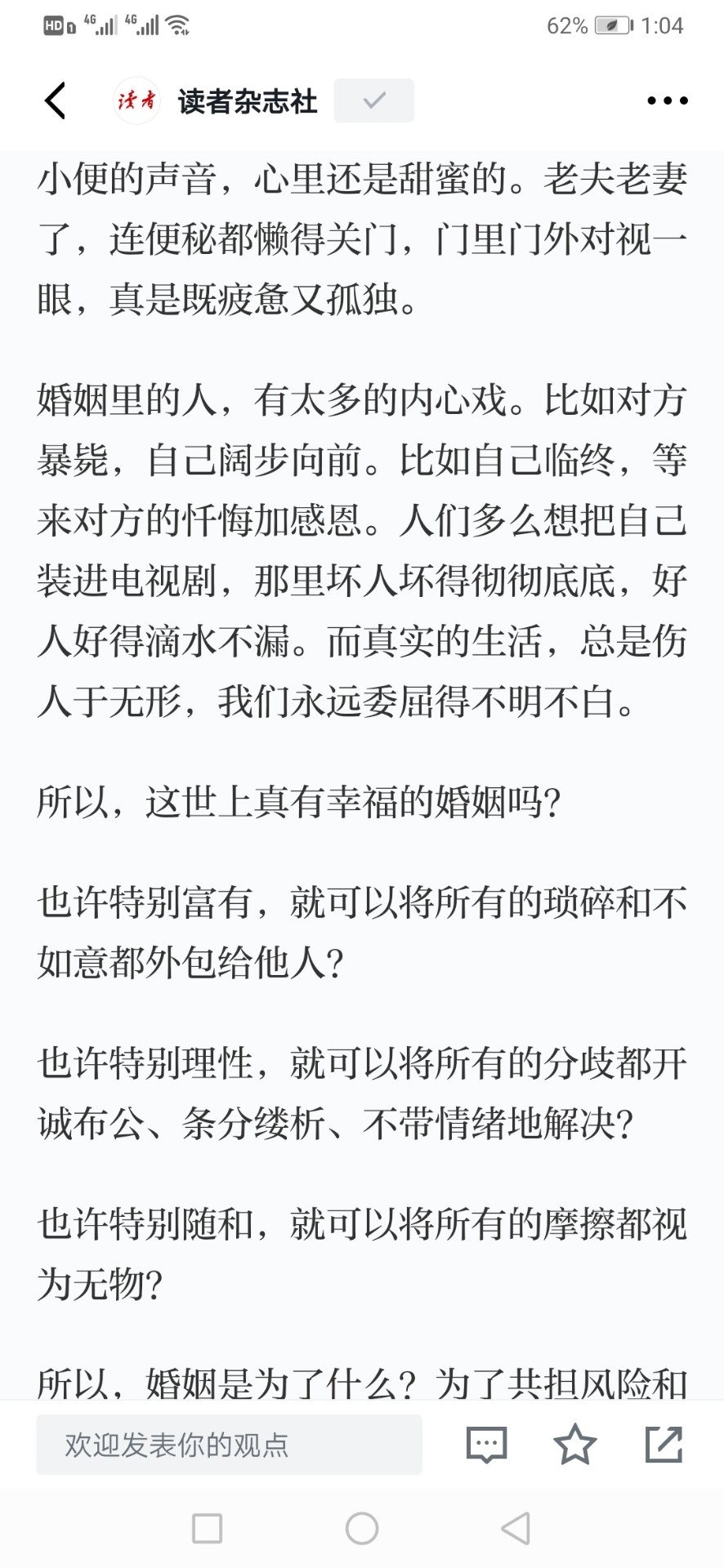Open the comments bubble icon

(x=487, y=1445)
